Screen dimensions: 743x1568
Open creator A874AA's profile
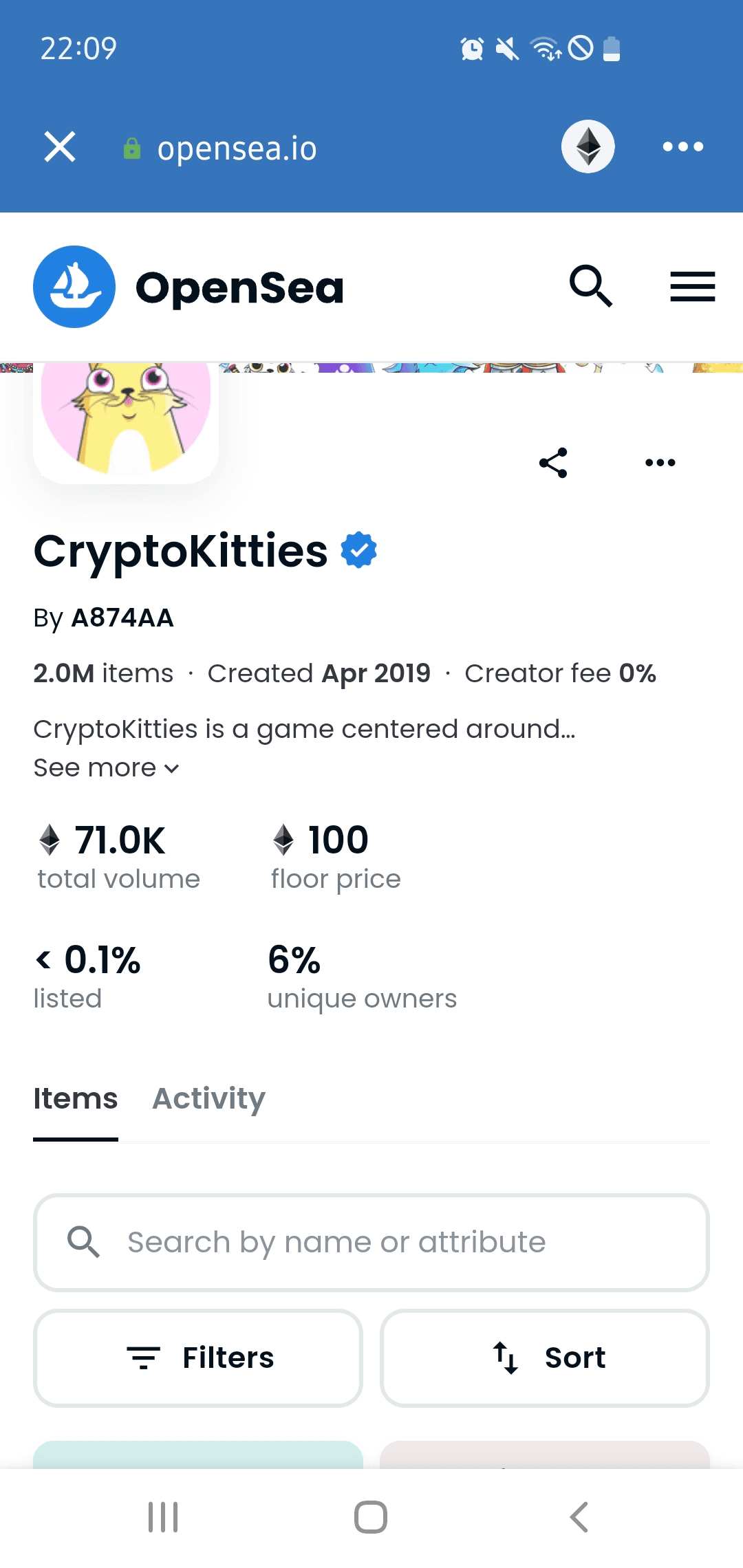[x=122, y=618]
